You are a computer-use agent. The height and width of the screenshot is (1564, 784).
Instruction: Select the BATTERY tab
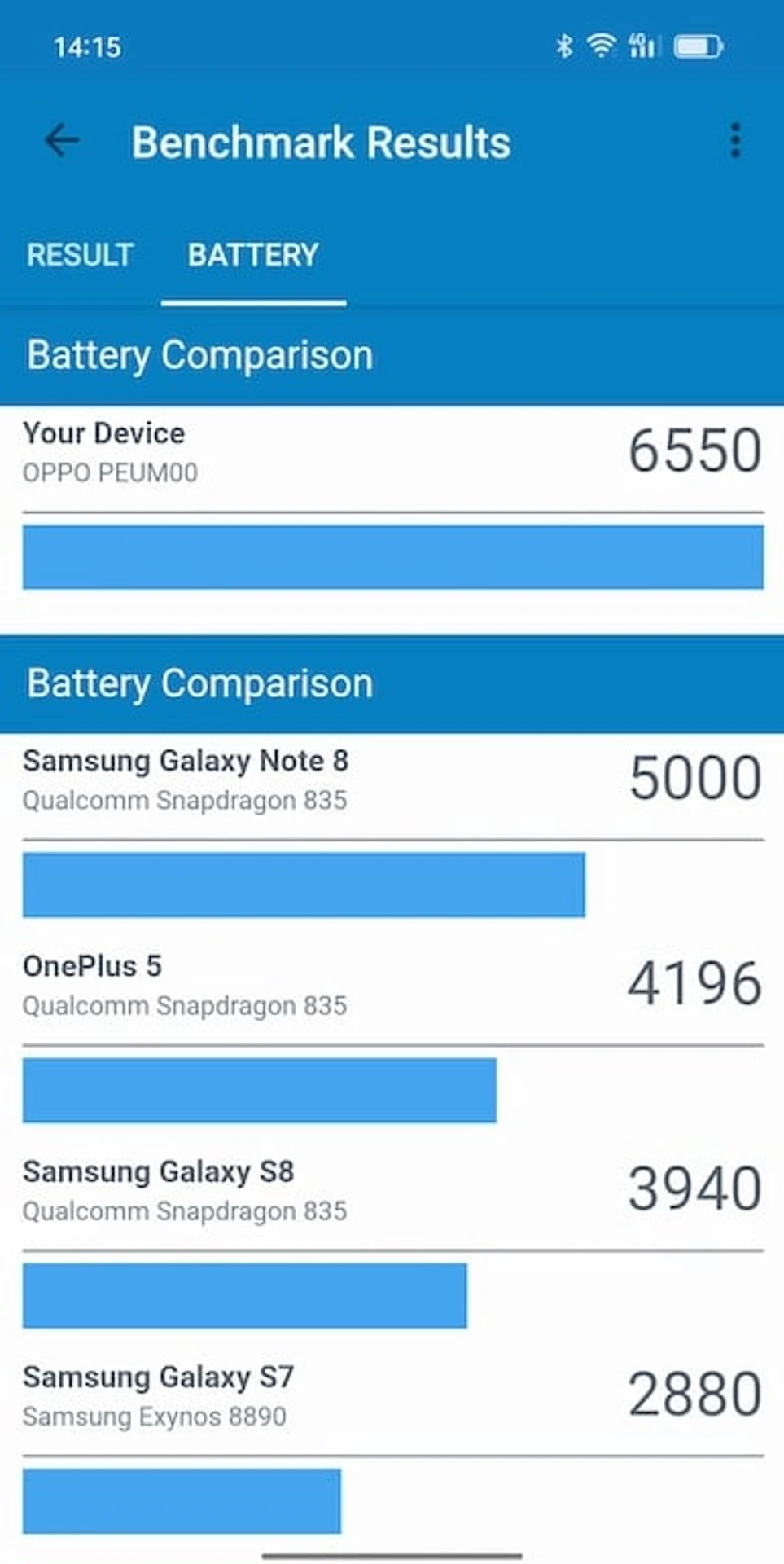[253, 255]
